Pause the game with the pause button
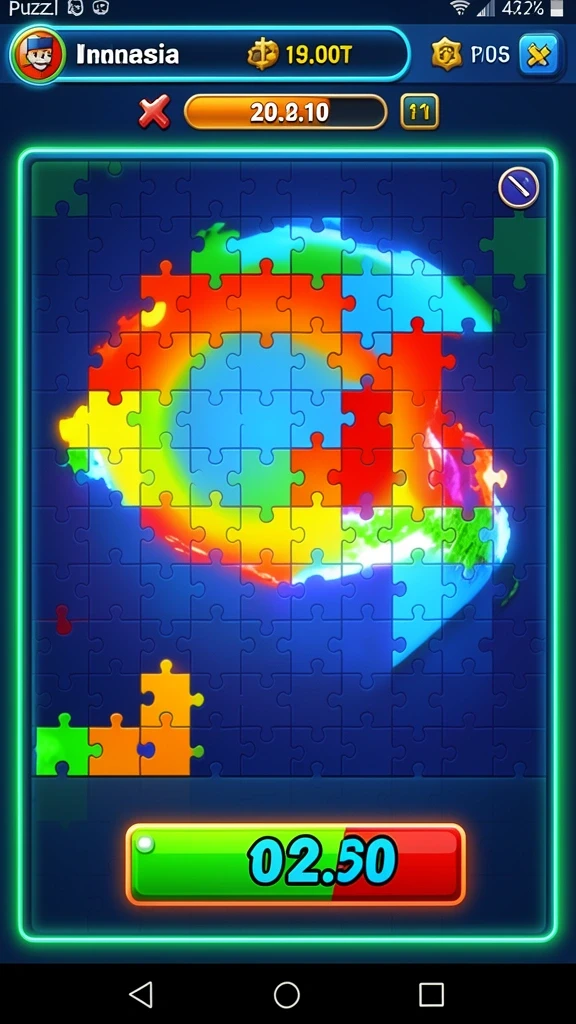This screenshot has height=1024, width=576. [x=419, y=112]
